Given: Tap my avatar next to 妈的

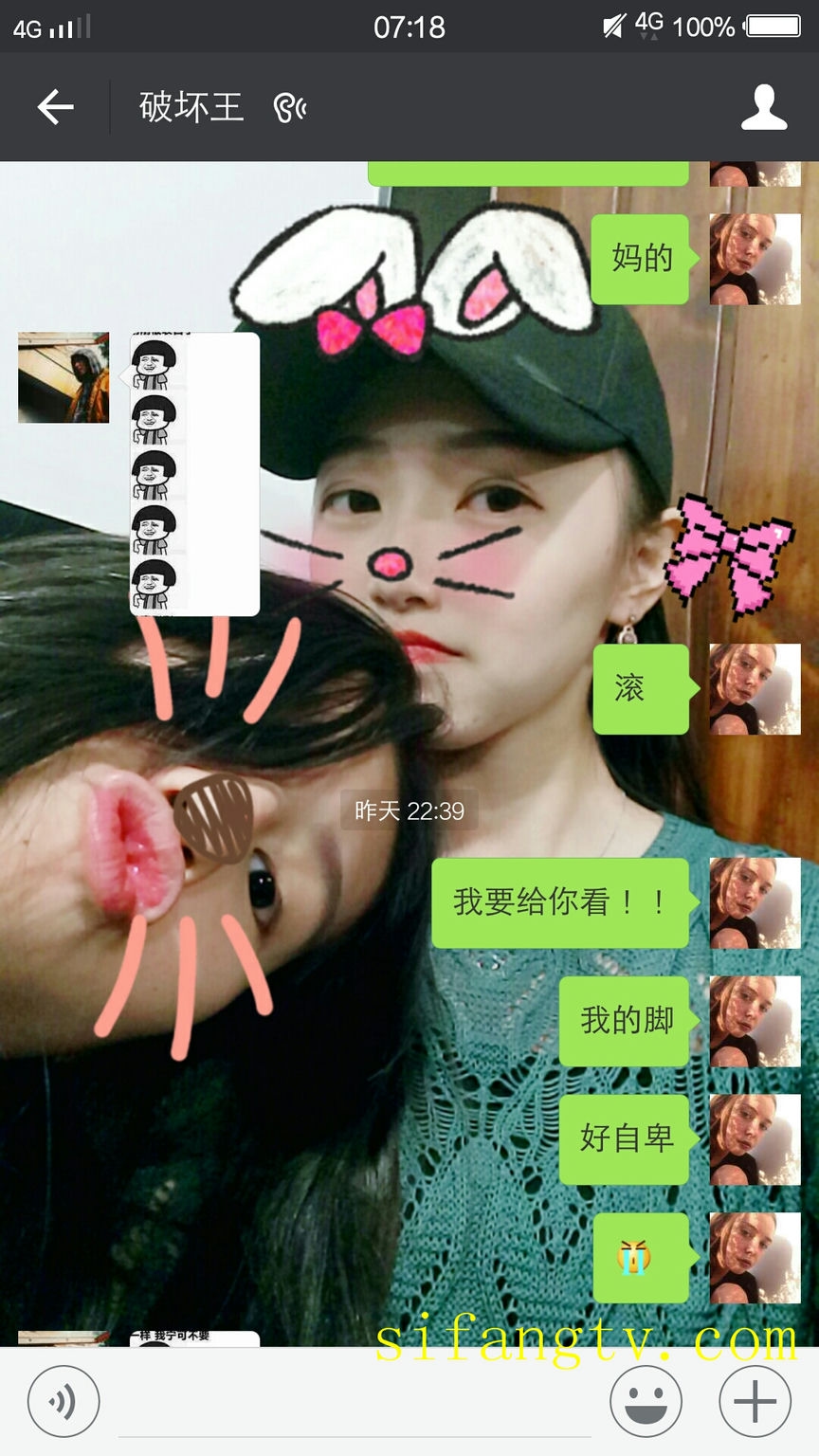Looking at the screenshot, I should 755,259.
